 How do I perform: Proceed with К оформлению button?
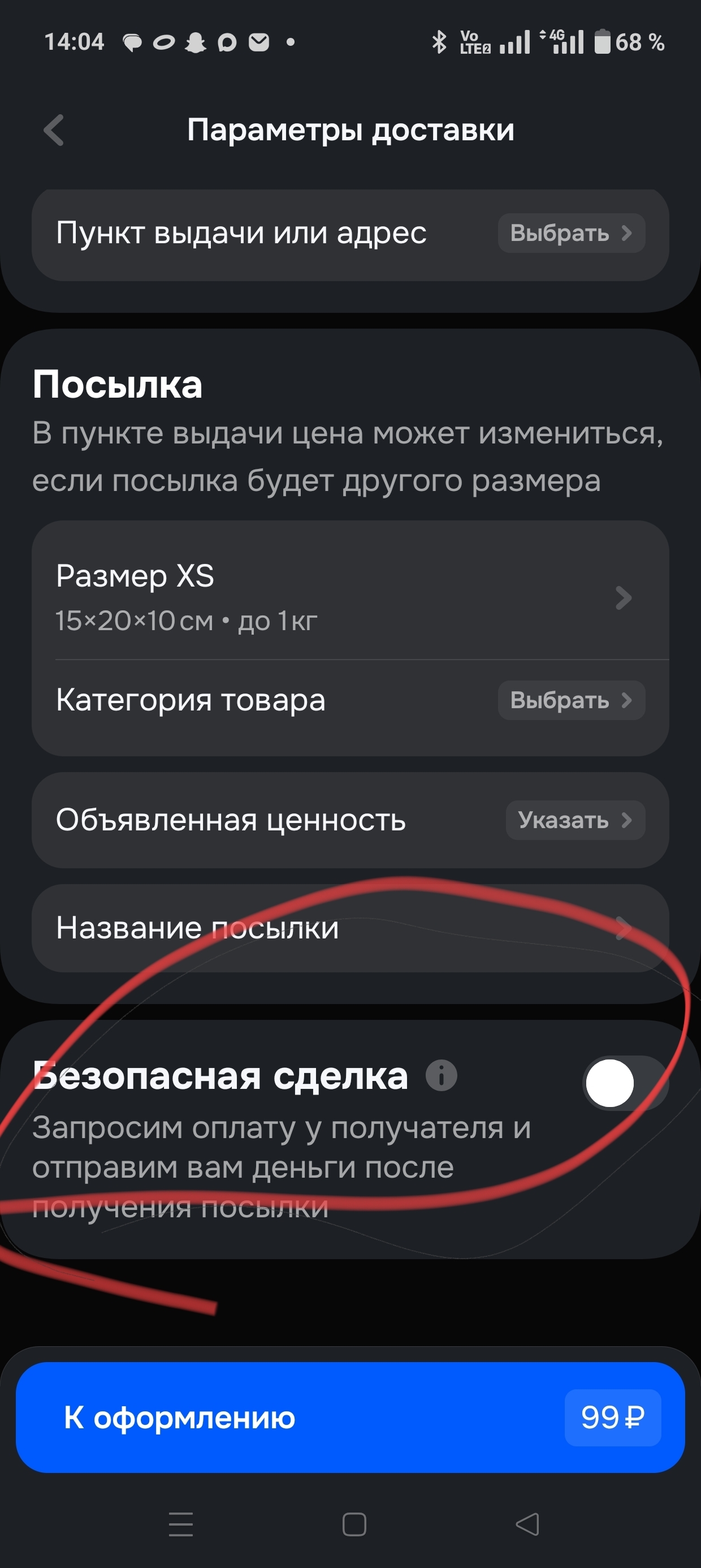[x=350, y=1417]
